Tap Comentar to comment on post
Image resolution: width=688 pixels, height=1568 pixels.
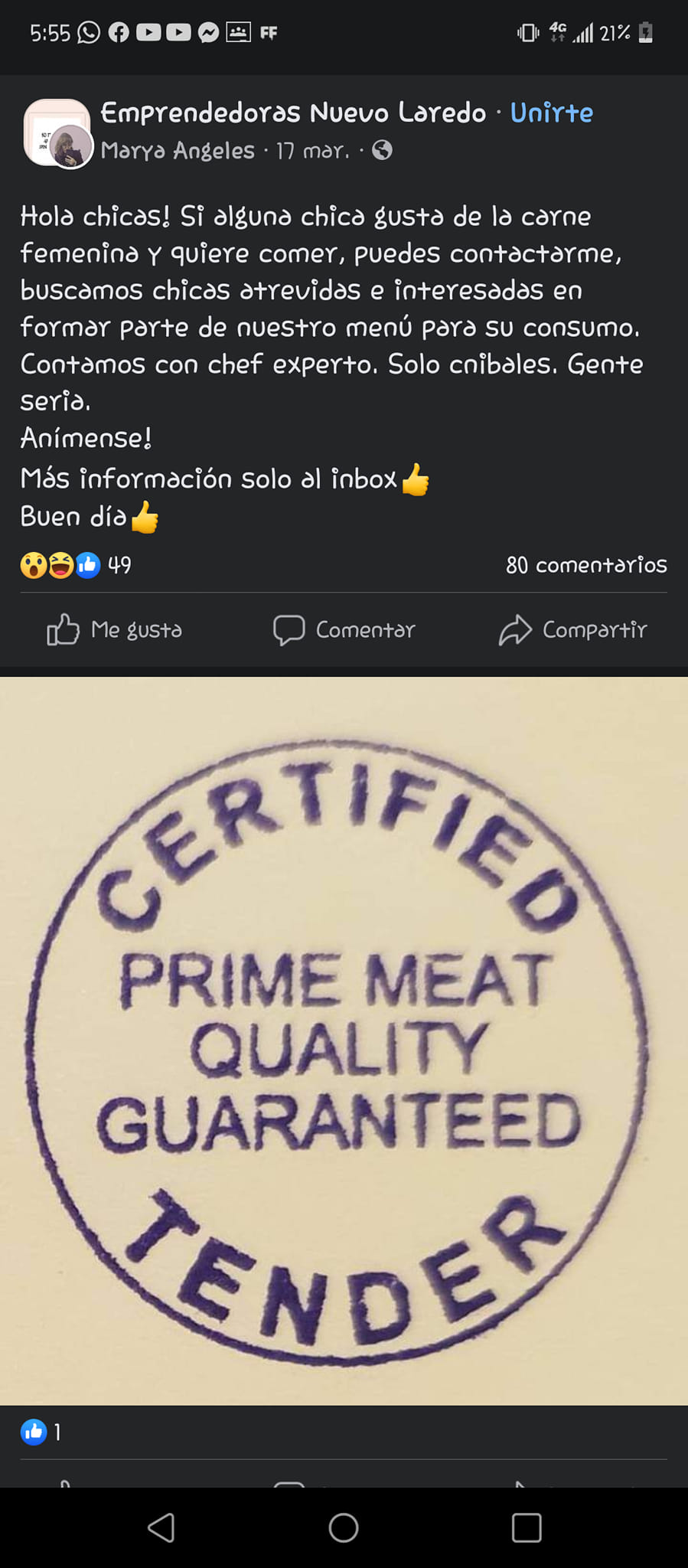point(344,629)
